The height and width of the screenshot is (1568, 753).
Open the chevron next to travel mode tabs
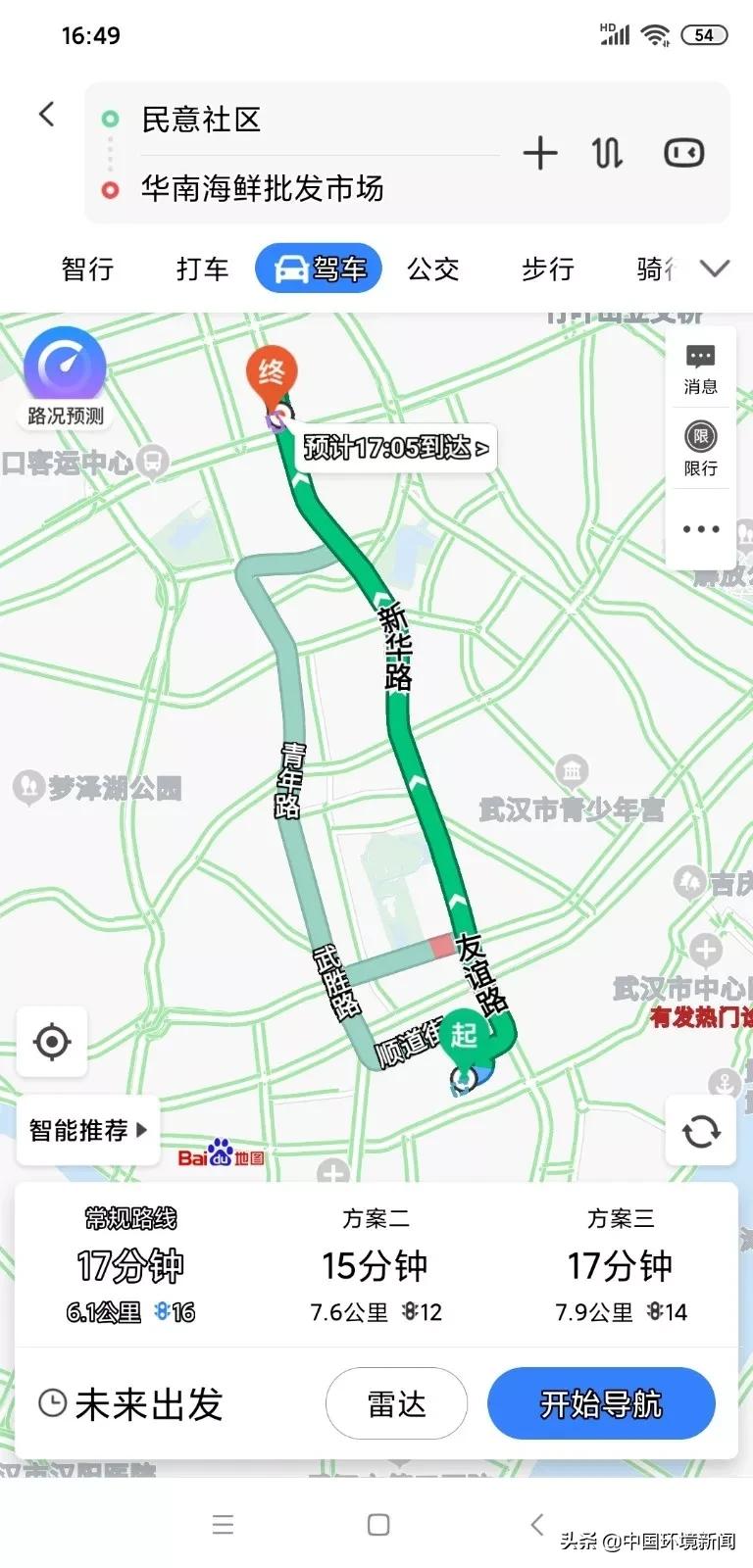point(717,268)
